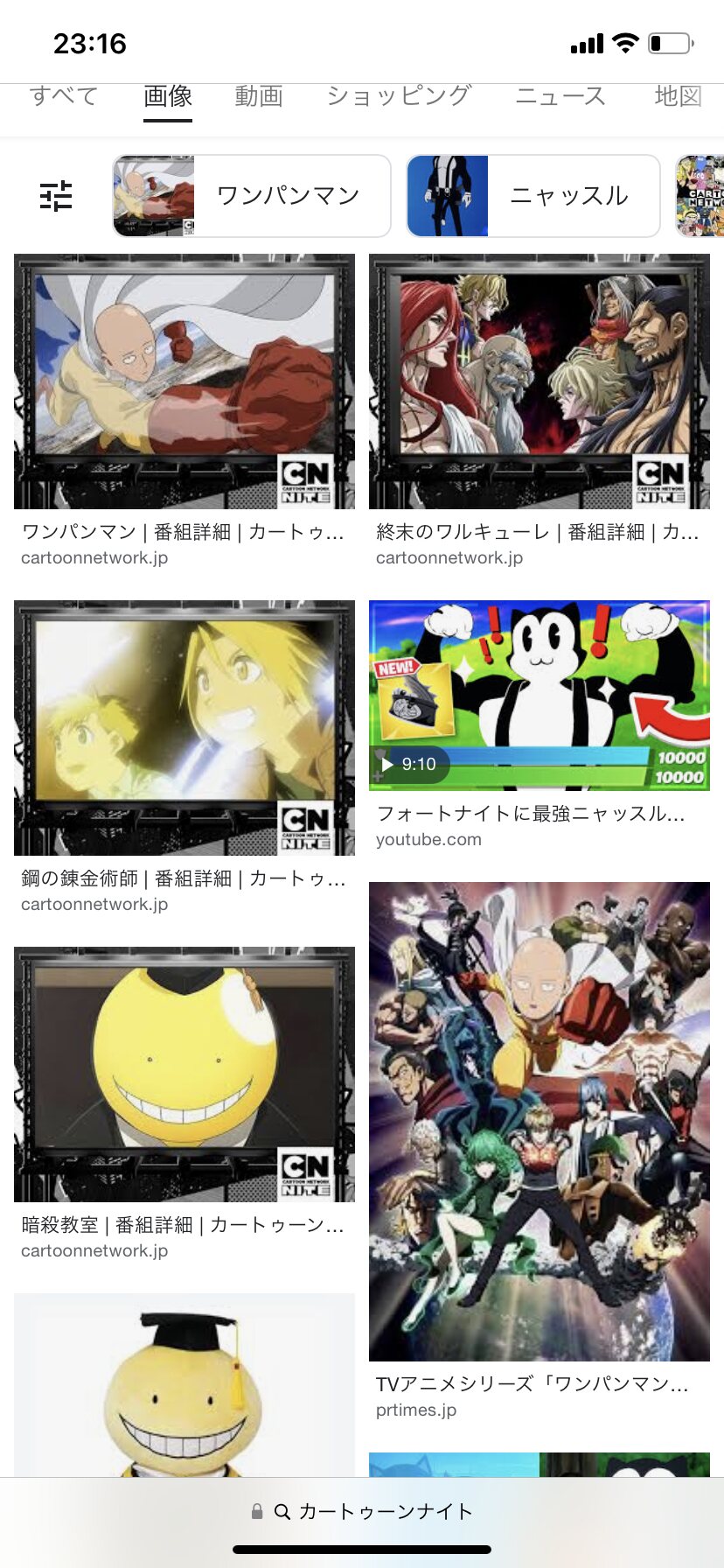Switch to the すべて tab
Image resolution: width=724 pixels, height=1568 pixels.
(63, 95)
